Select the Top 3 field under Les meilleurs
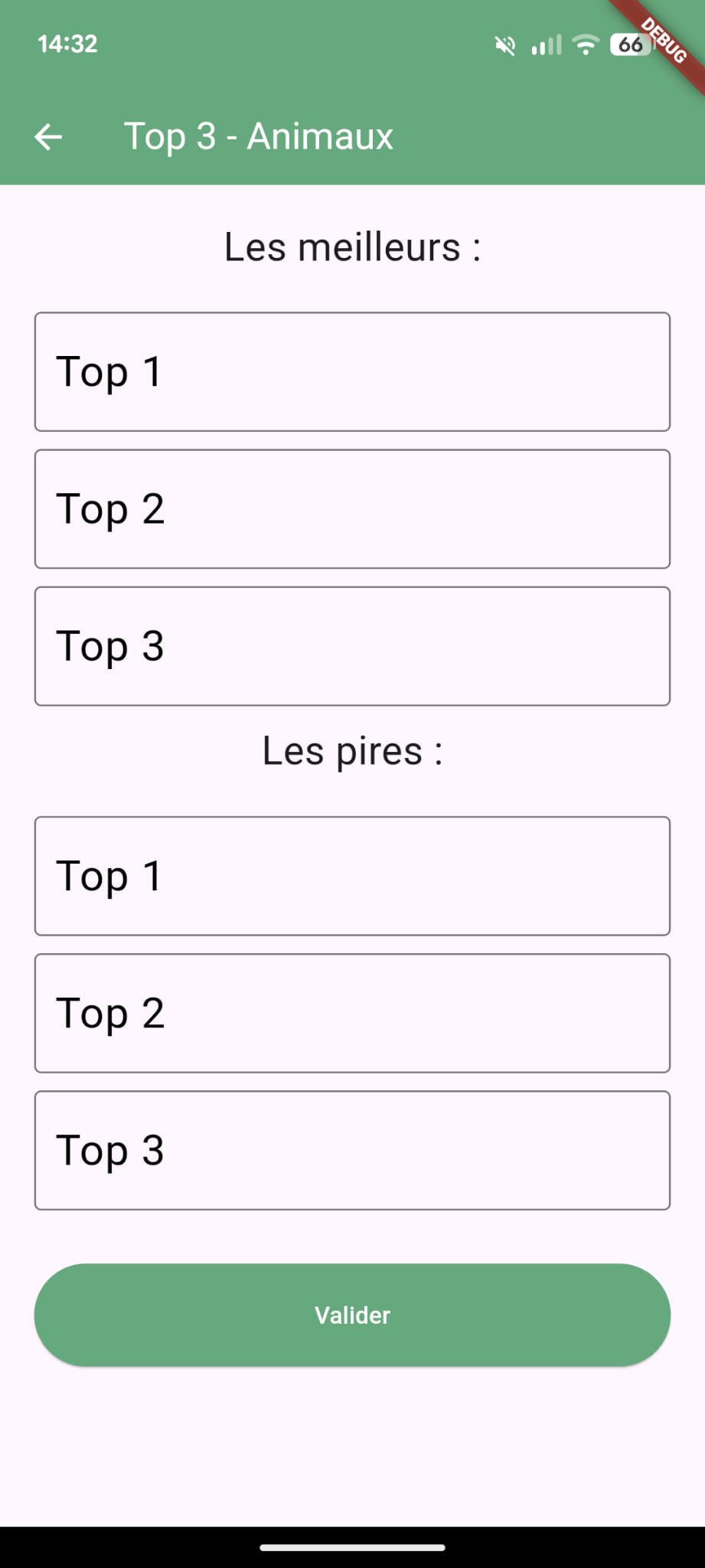This screenshot has width=705, height=1568. point(352,645)
